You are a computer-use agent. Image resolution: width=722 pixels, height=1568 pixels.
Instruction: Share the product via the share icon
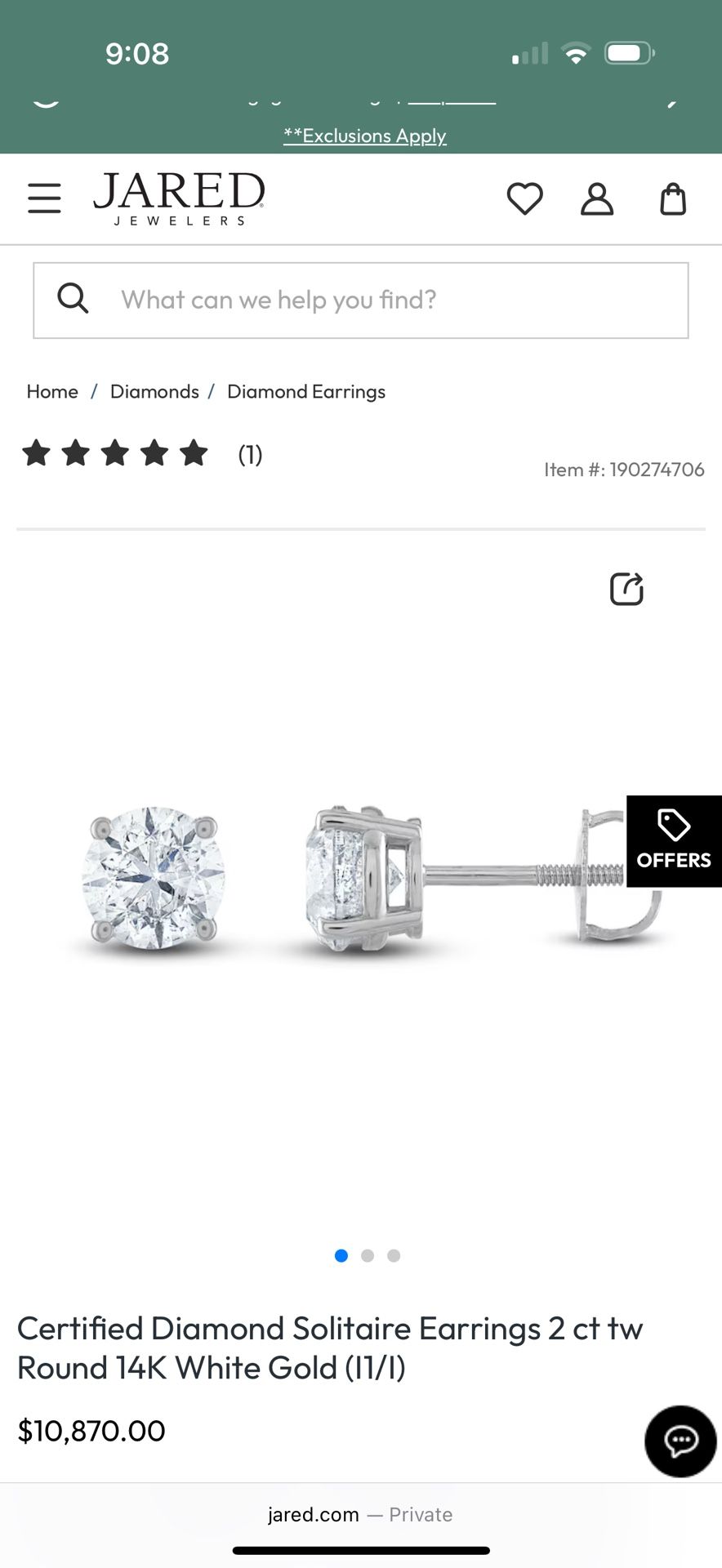click(626, 589)
